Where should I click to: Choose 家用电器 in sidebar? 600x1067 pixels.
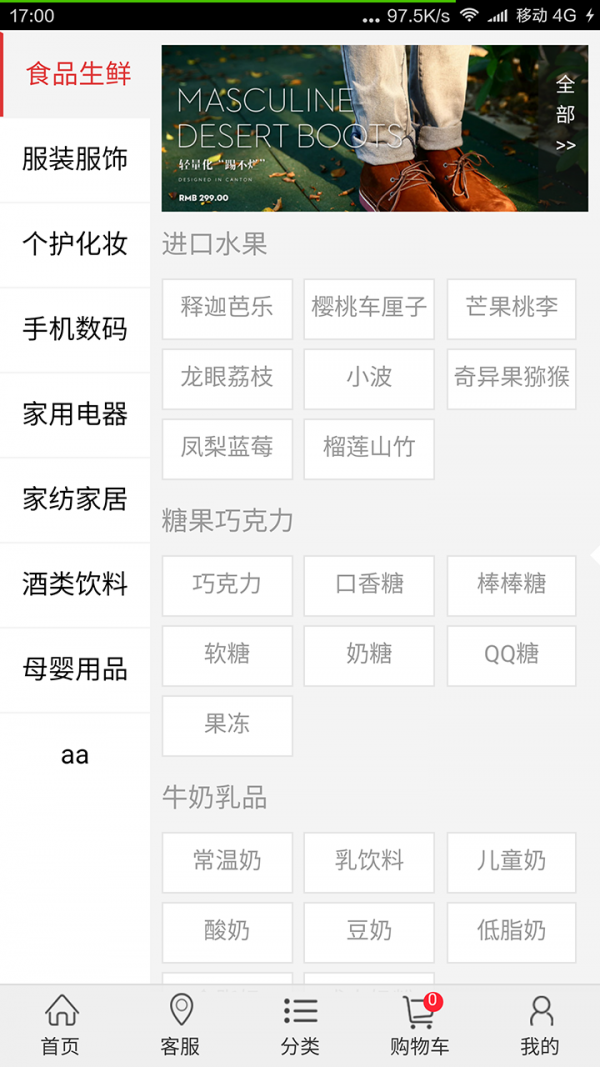75,414
